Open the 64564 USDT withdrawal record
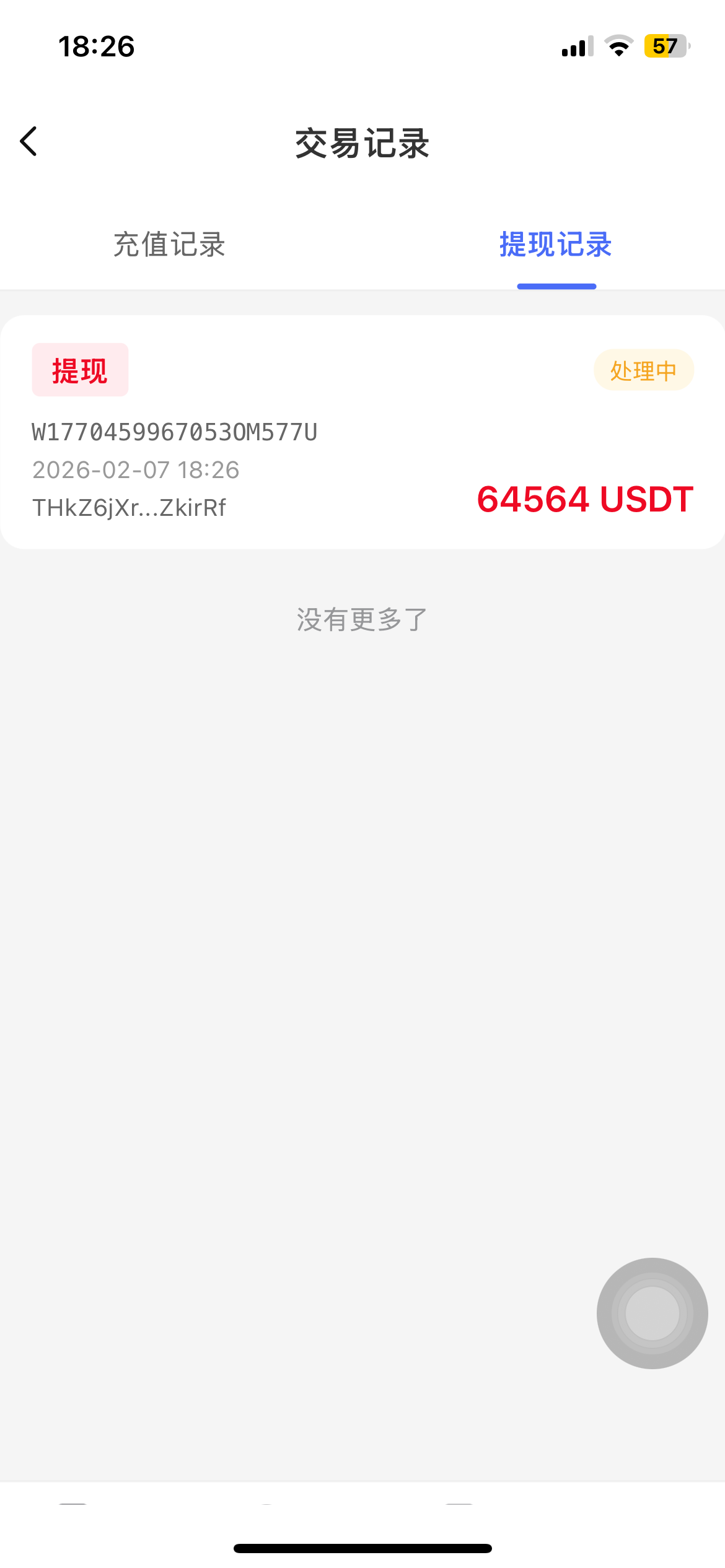This screenshot has width=725, height=1568. pyautogui.click(x=362, y=432)
